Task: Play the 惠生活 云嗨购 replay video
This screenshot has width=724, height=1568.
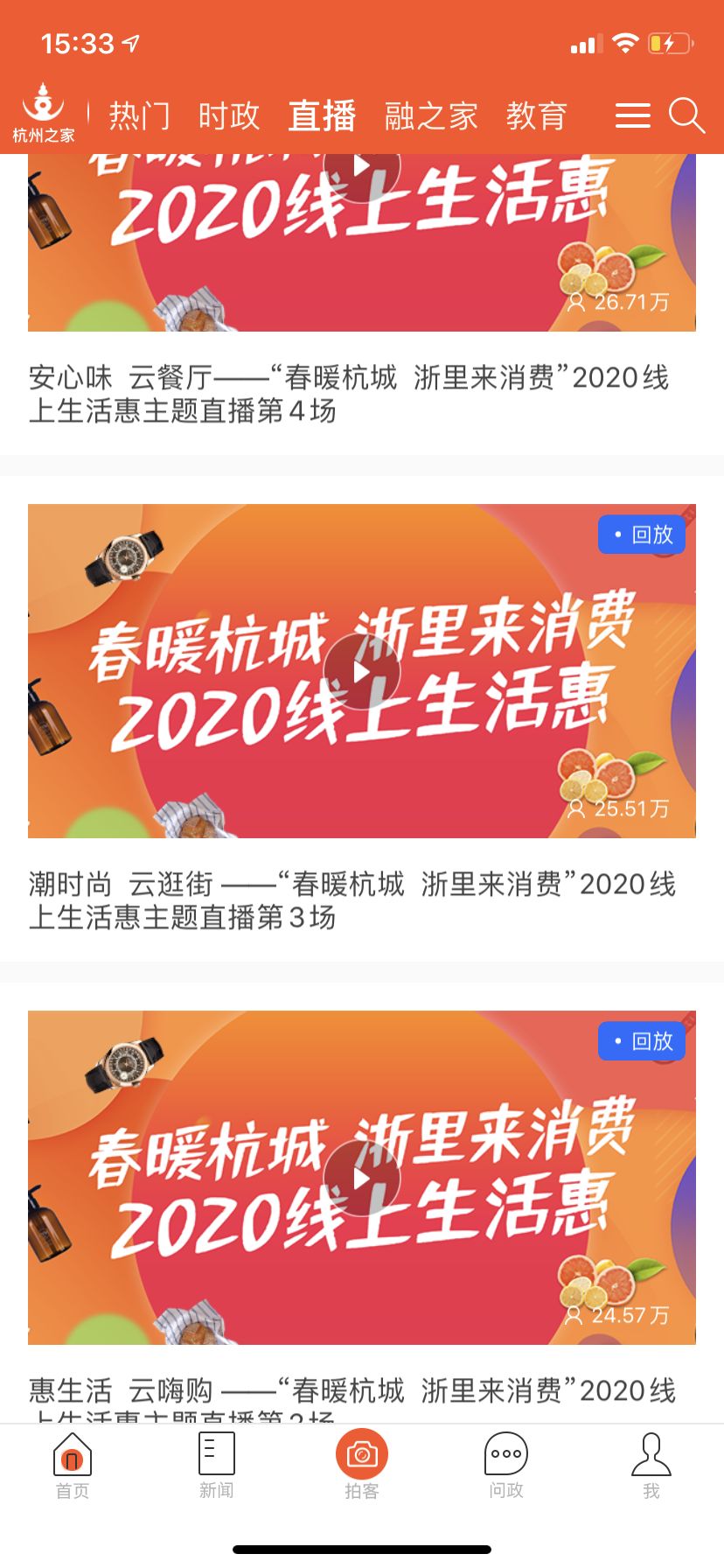Action: 361,1178
